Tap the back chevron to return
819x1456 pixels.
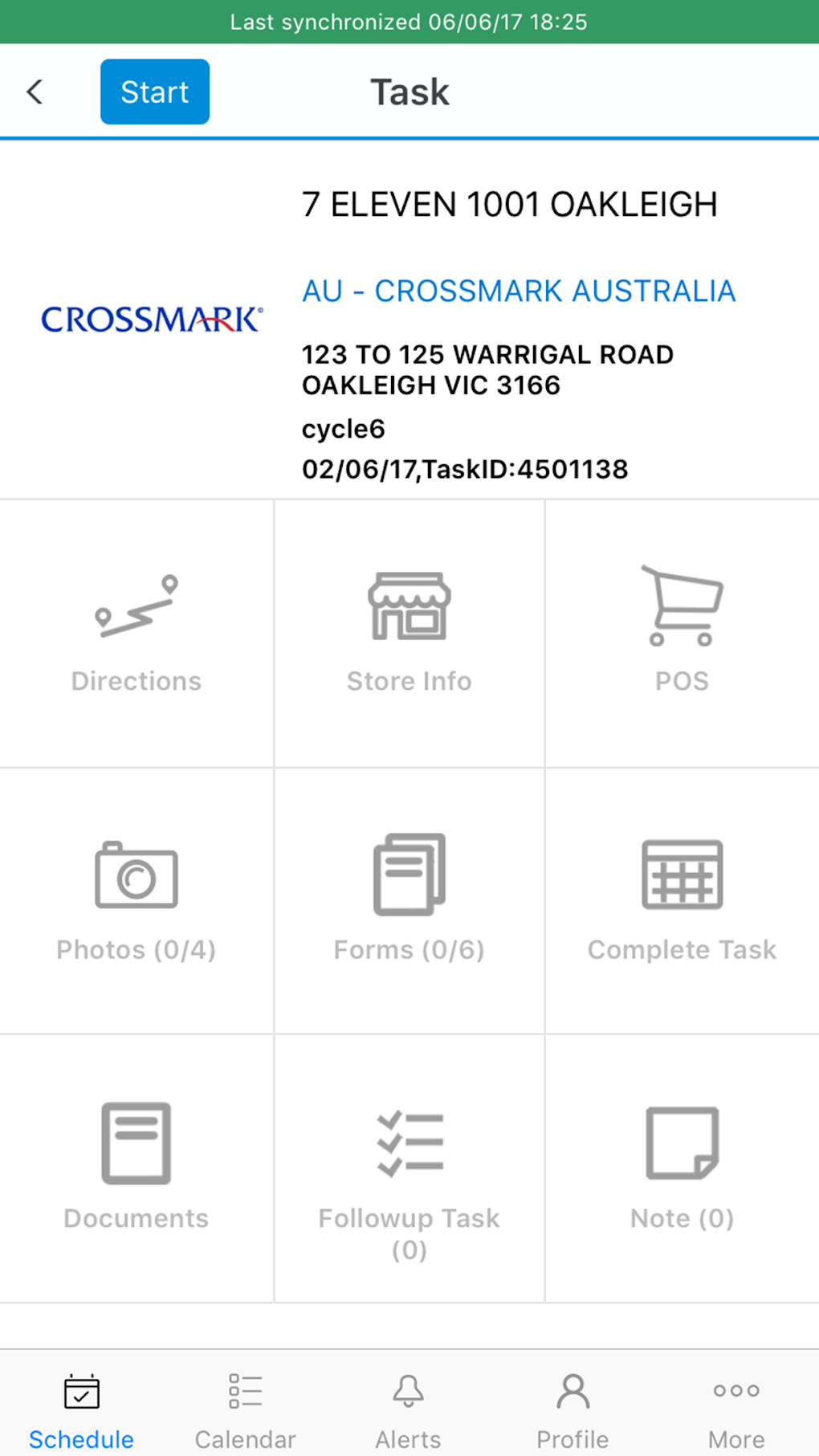[35, 92]
